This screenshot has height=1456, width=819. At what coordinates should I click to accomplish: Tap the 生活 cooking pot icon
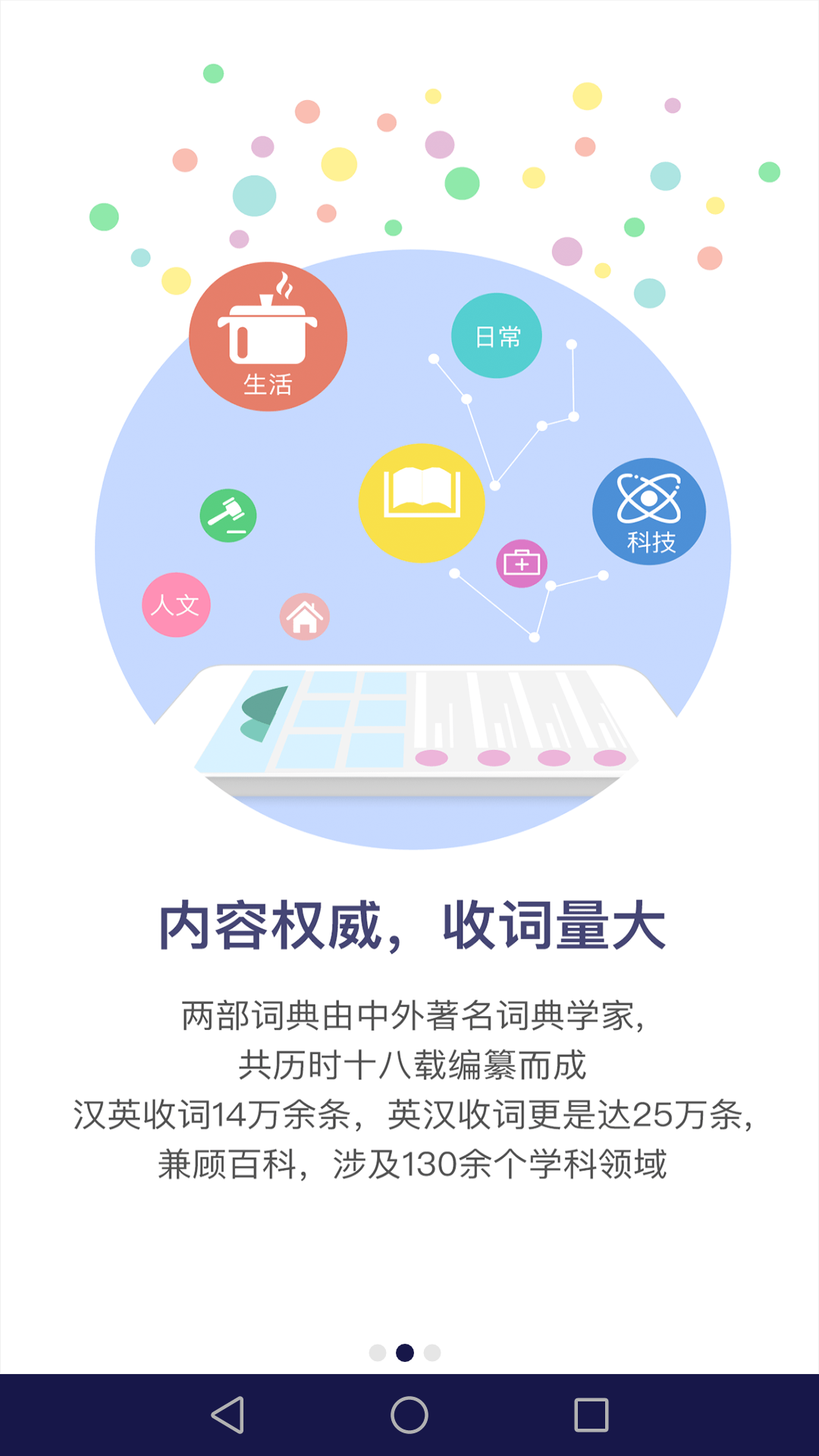(x=267, y=334)
